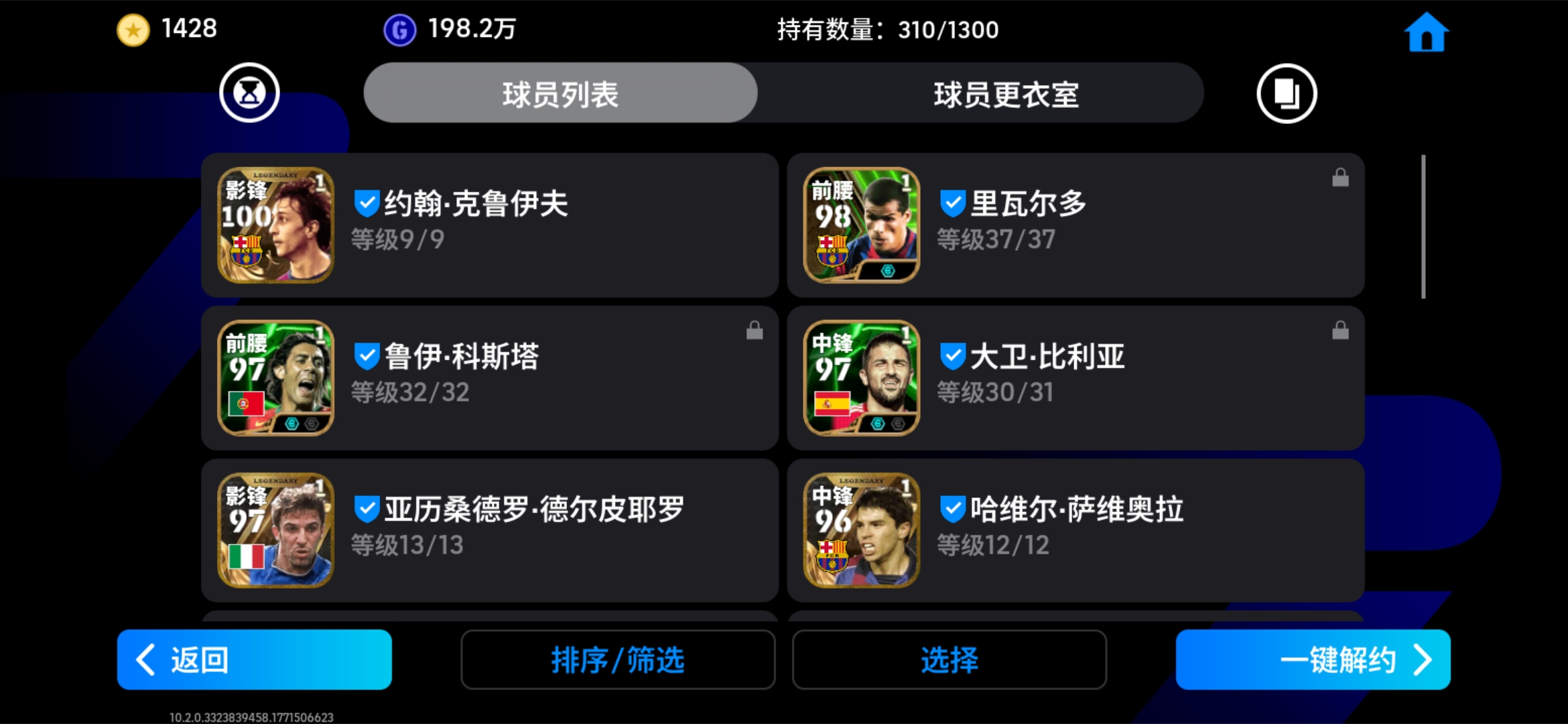Open player card 大卫·比利亚

pos(1075,378)
